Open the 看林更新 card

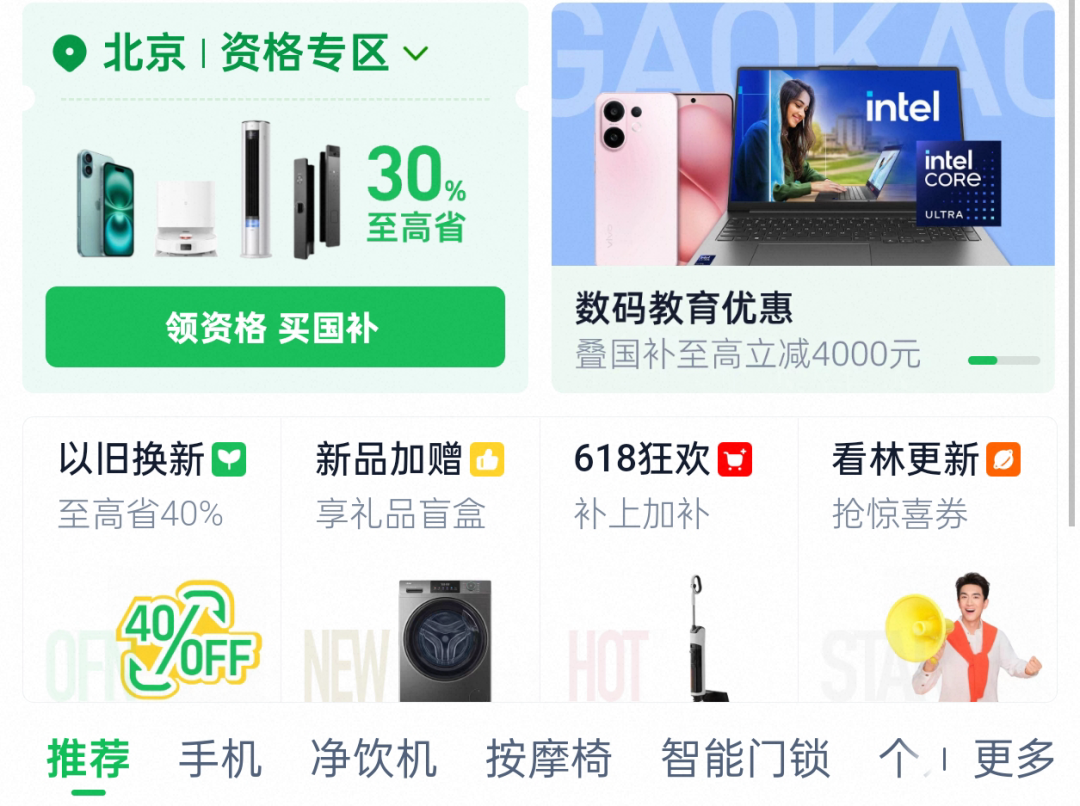tap(926, 560)
